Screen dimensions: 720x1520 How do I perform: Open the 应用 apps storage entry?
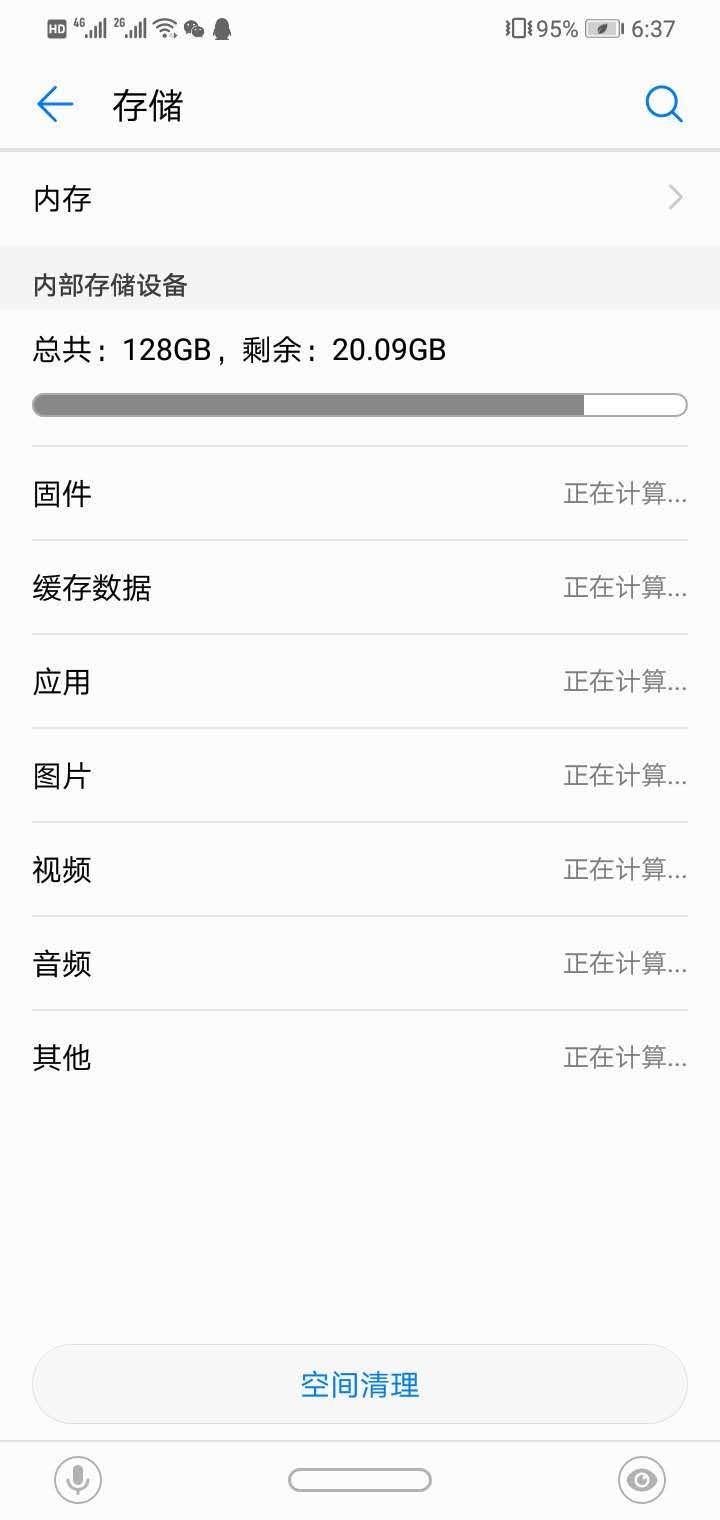[360, 681]
